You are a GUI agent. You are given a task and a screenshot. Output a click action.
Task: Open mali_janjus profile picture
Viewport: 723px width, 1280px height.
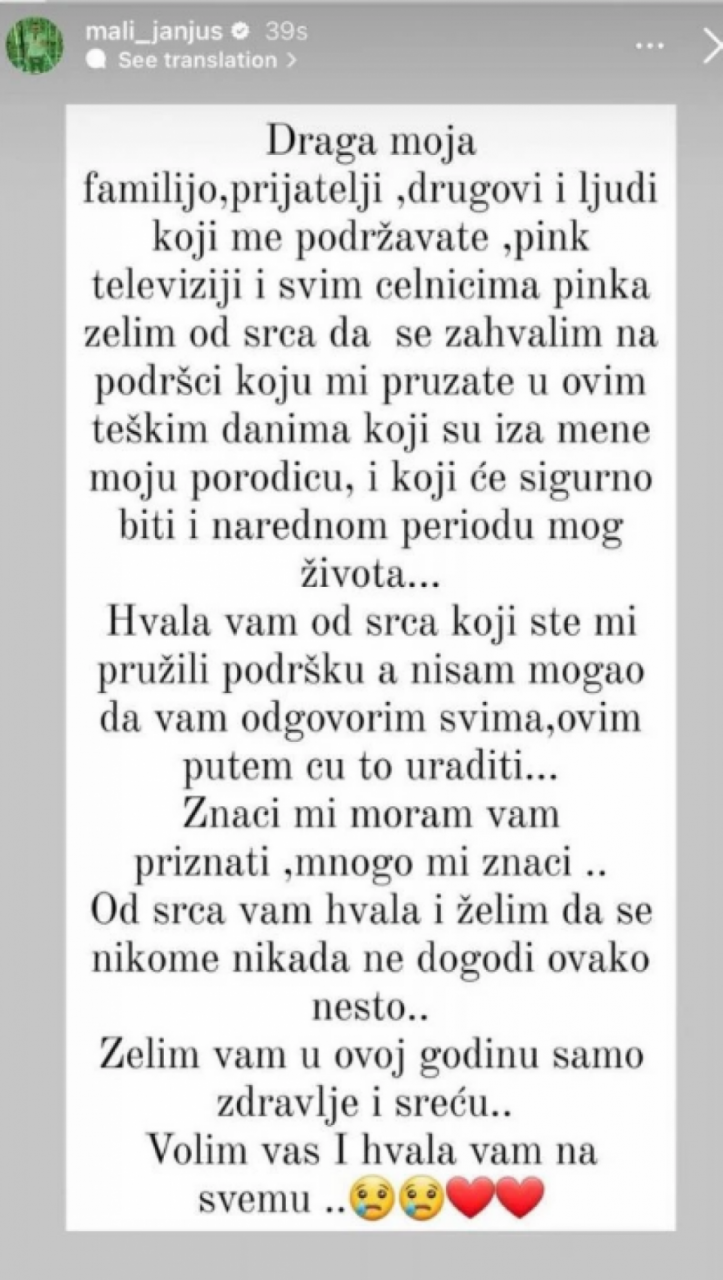[x=35, y=45]
